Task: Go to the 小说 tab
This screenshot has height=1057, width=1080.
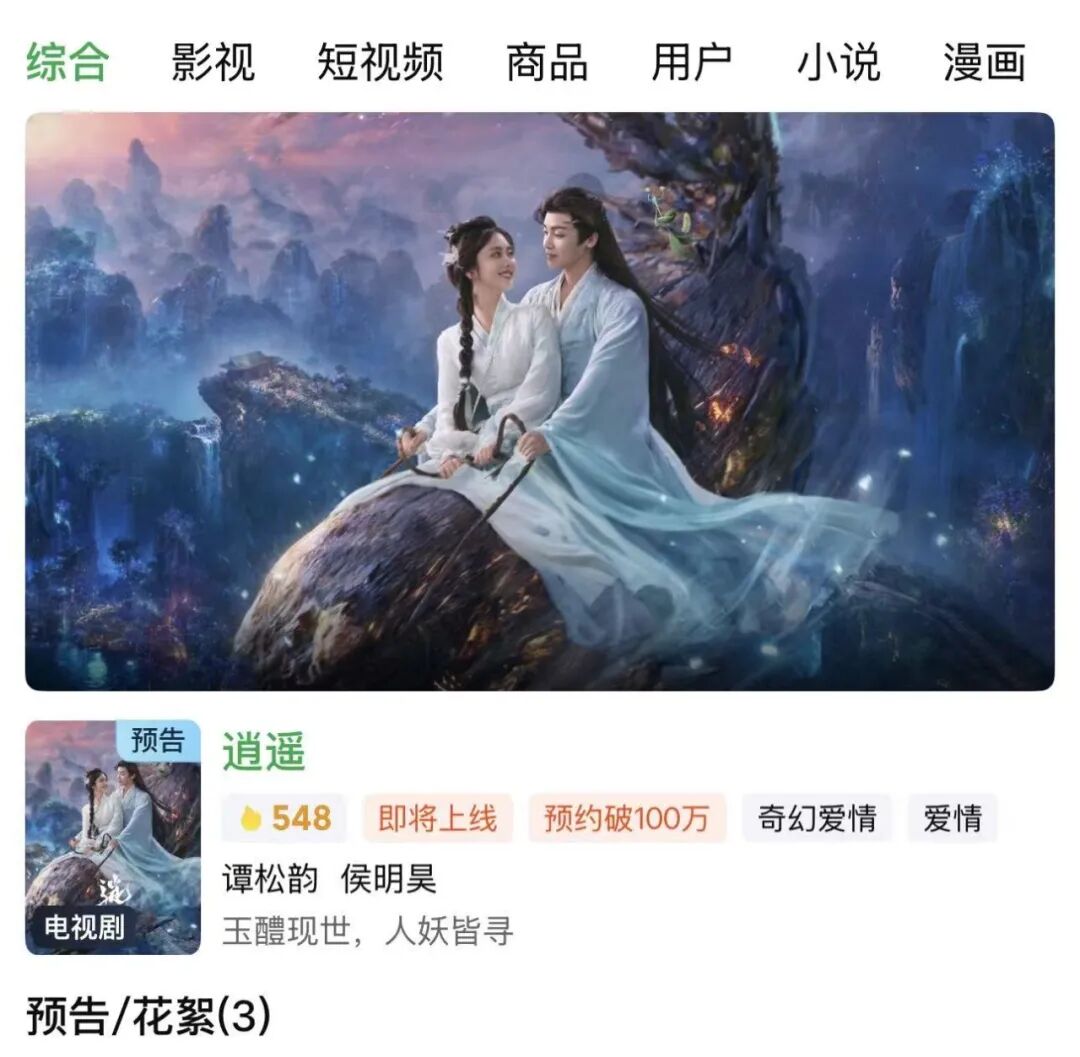Action: [838, 62]
